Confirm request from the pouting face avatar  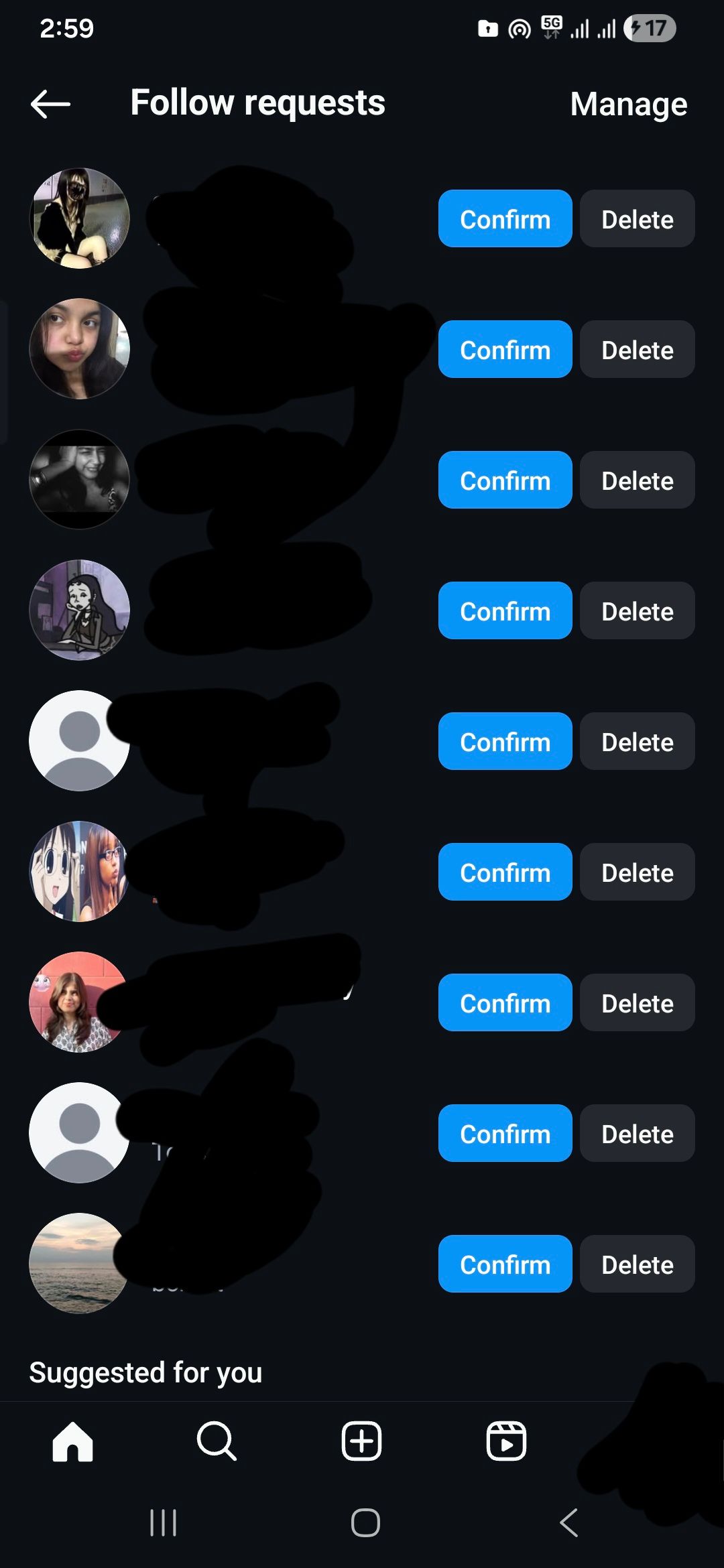click(505, 350)
